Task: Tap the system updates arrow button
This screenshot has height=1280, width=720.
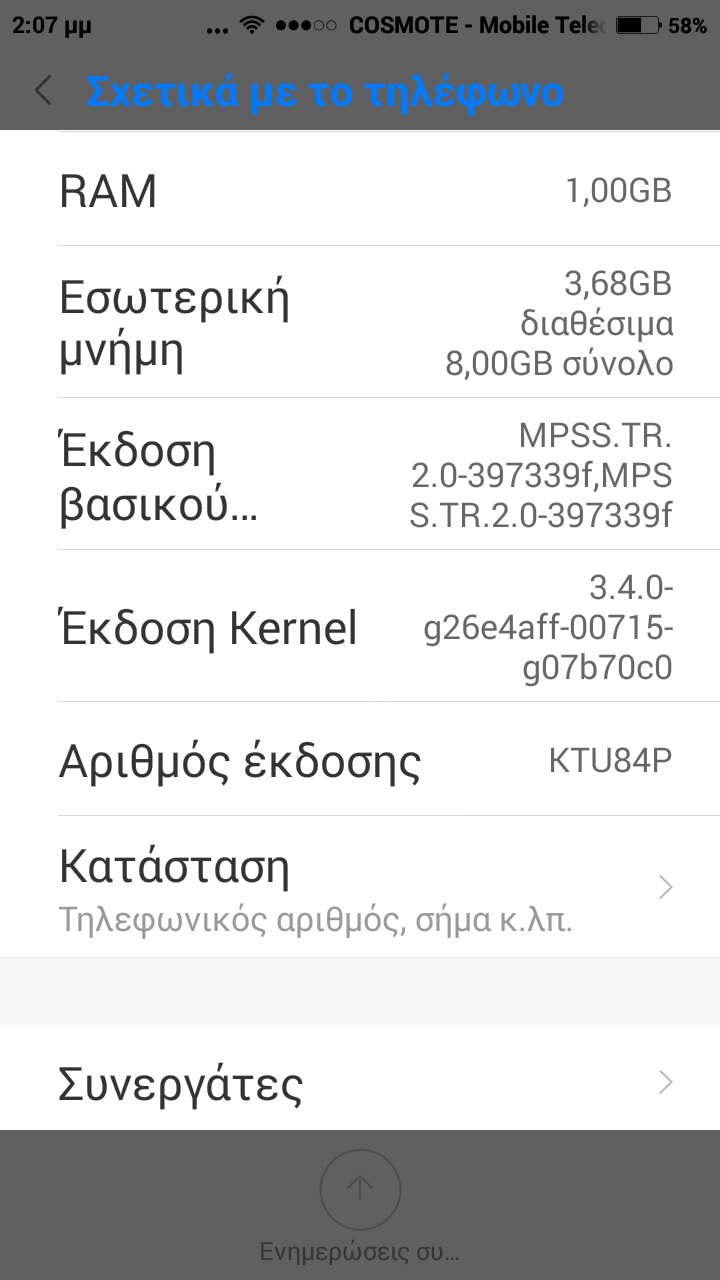Action: pos(360,1189)
